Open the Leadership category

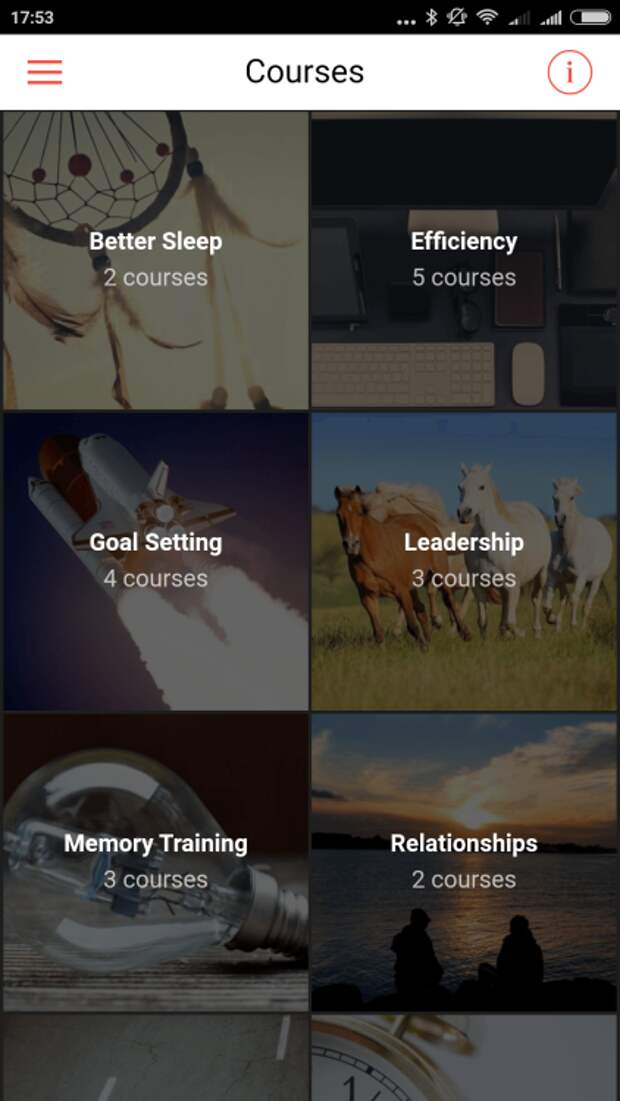point(464,560)
